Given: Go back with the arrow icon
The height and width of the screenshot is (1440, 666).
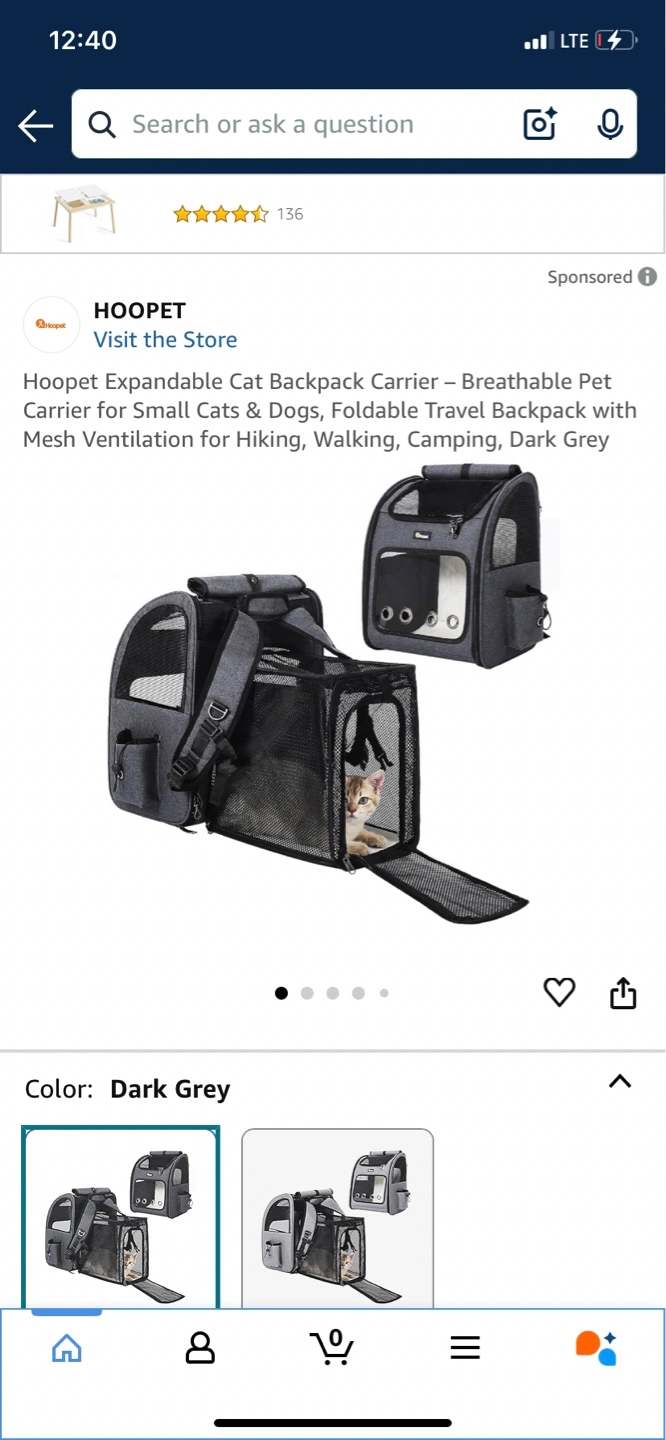Looking at the screenshot, I should tap(35, 125).
